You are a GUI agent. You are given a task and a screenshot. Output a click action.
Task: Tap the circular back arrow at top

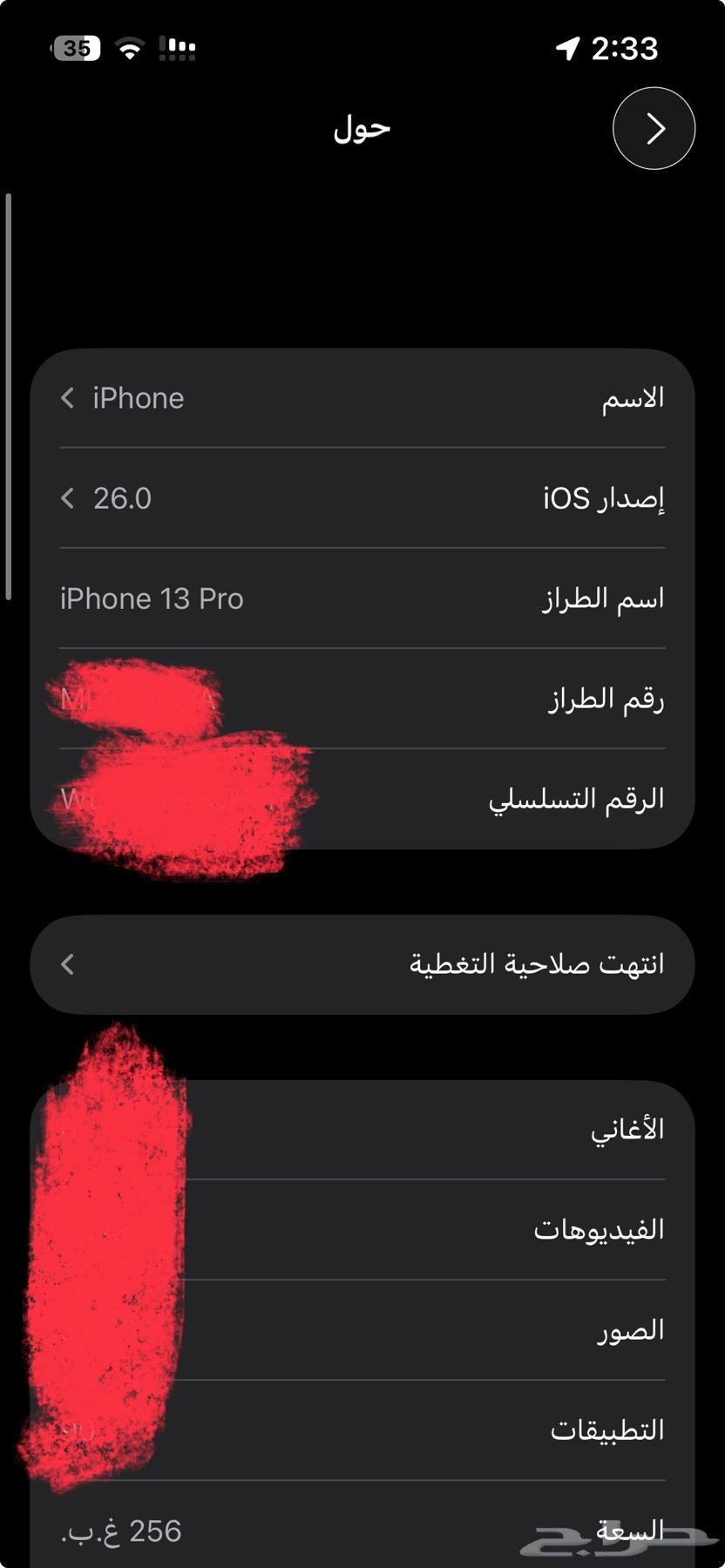coord(654,128)
